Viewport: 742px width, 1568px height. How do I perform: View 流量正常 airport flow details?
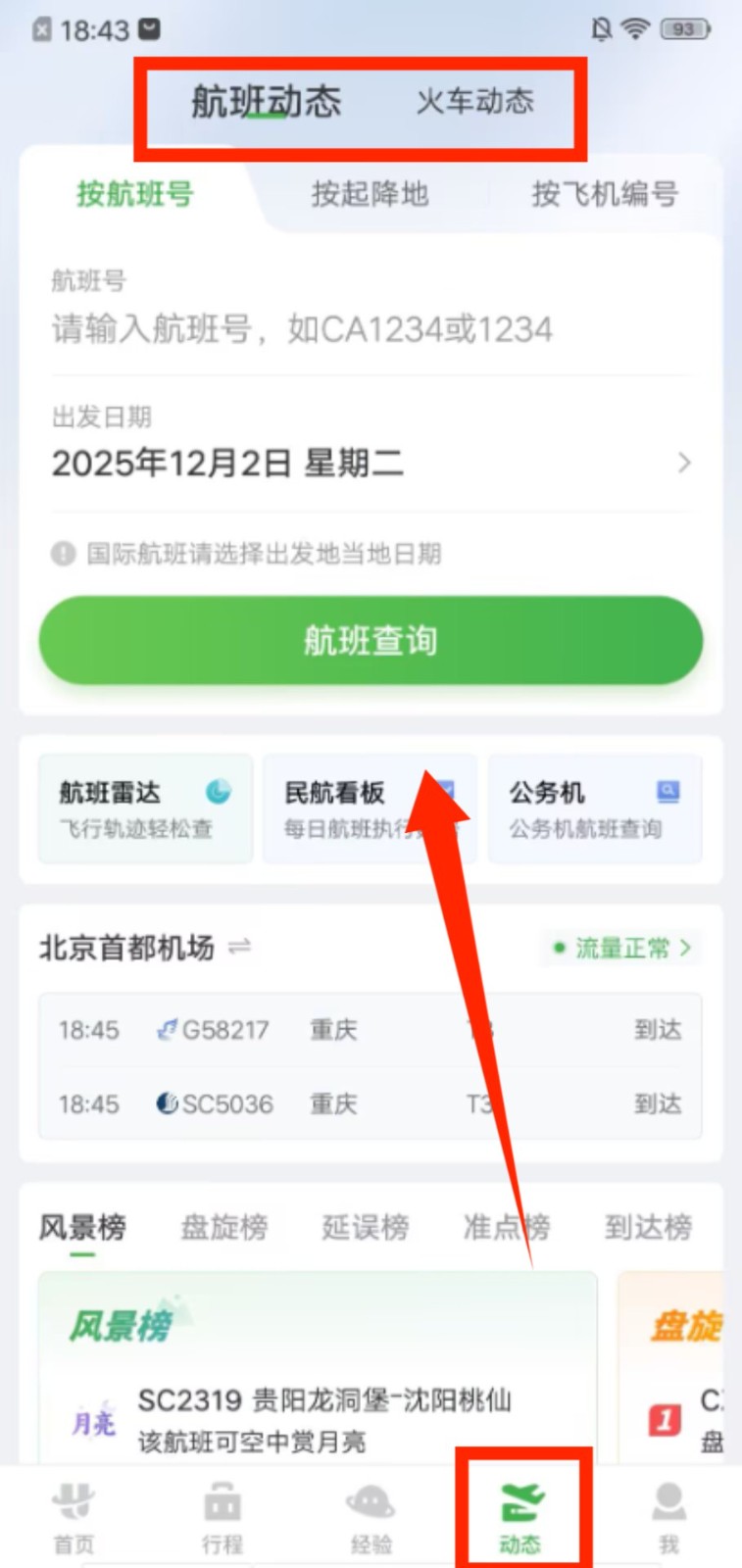(x=622, y=948)
